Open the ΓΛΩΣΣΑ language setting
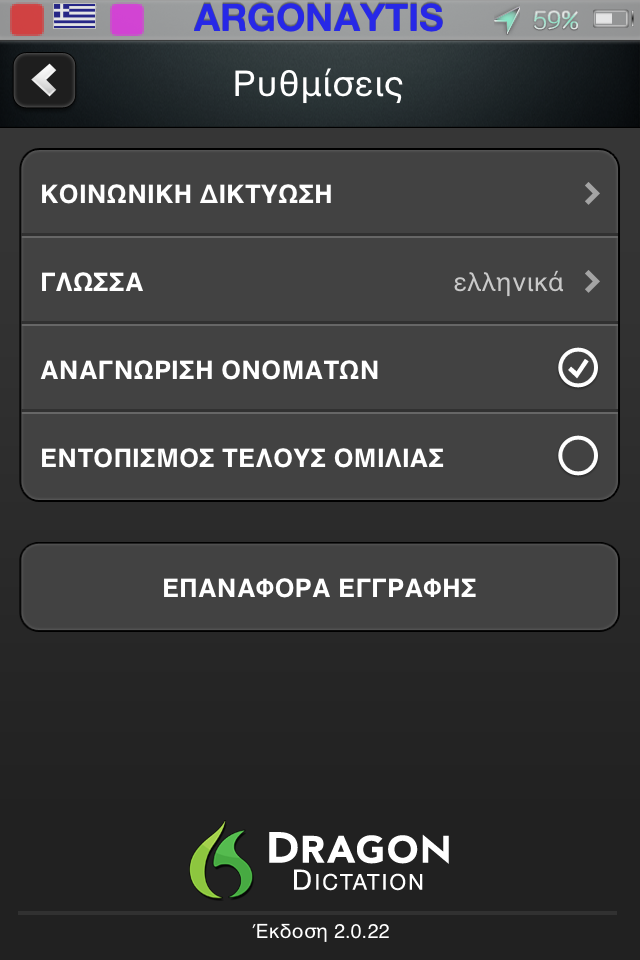Viewport: 640px width, 960px height. [320, 282]
